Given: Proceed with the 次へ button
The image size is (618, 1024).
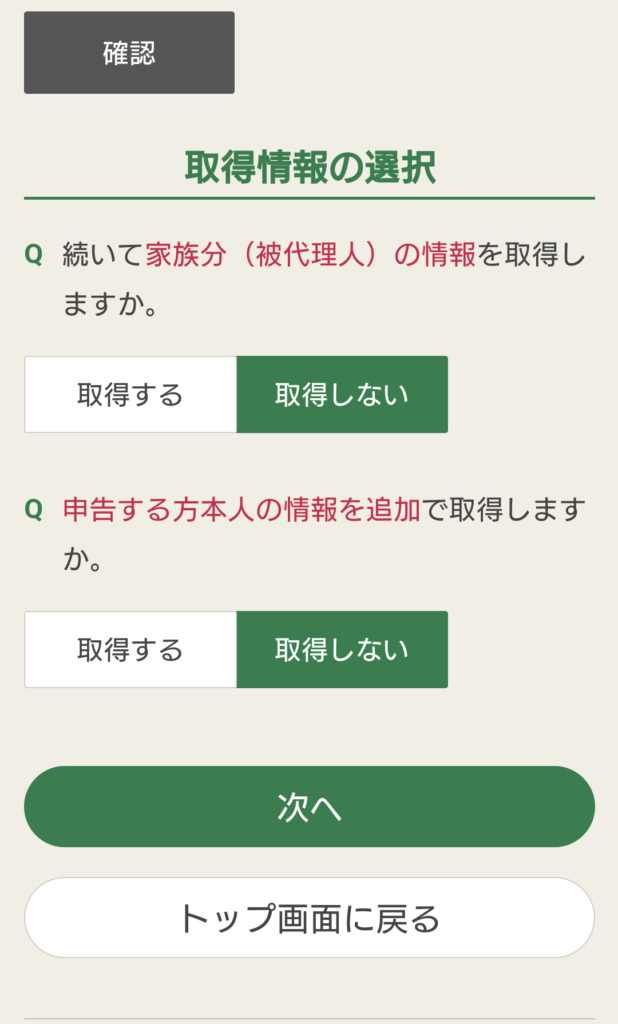Looking at the screenshot, I should [309, 807].
